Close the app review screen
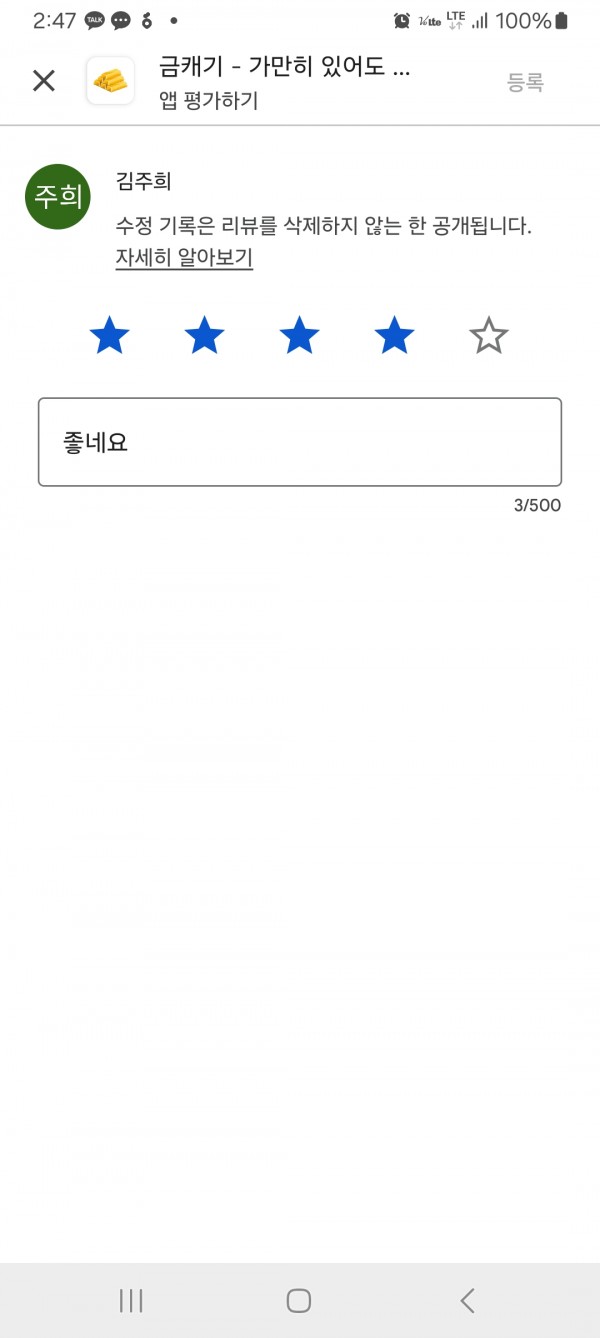 44,81
